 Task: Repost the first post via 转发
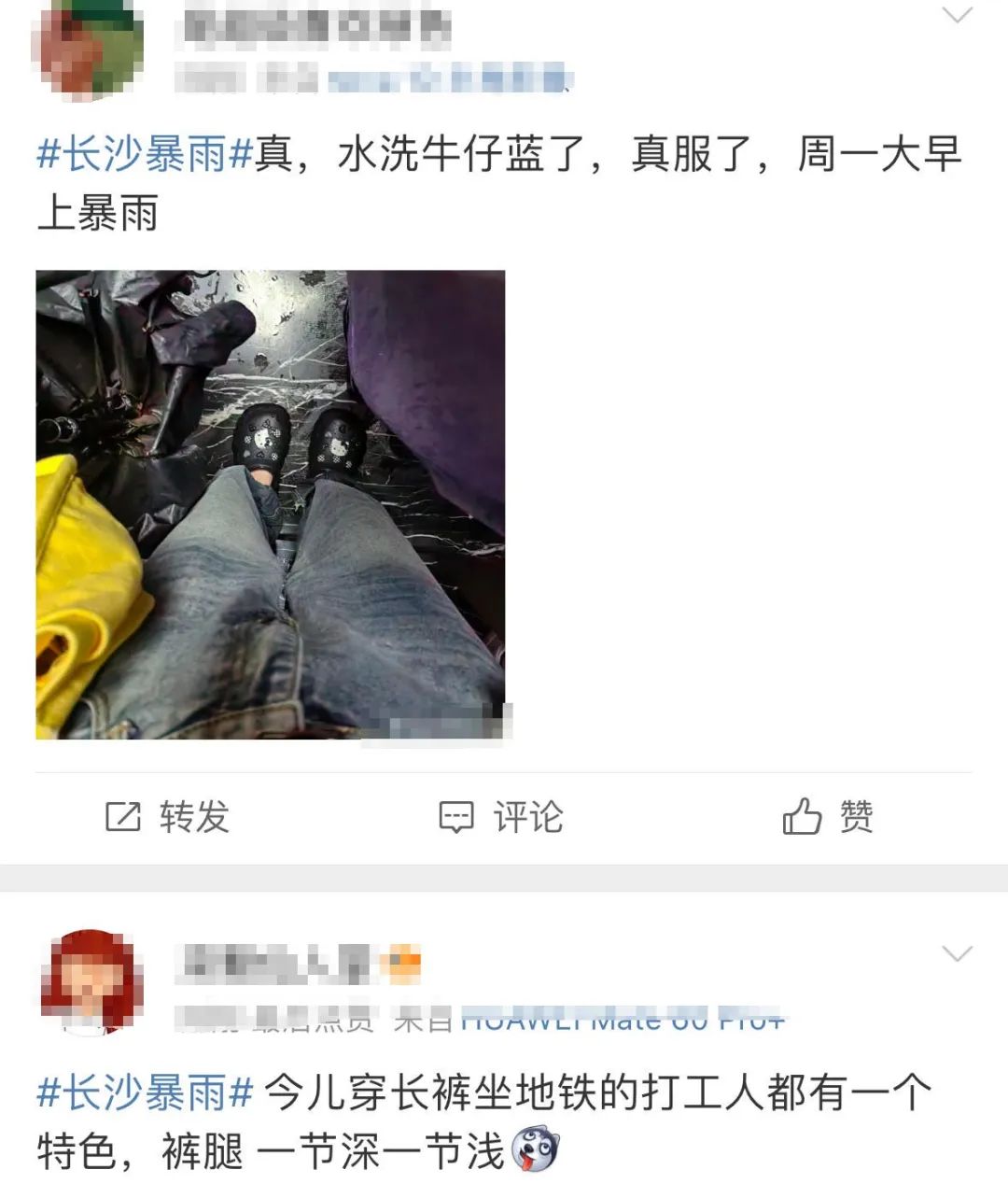[x=167, y=817]
